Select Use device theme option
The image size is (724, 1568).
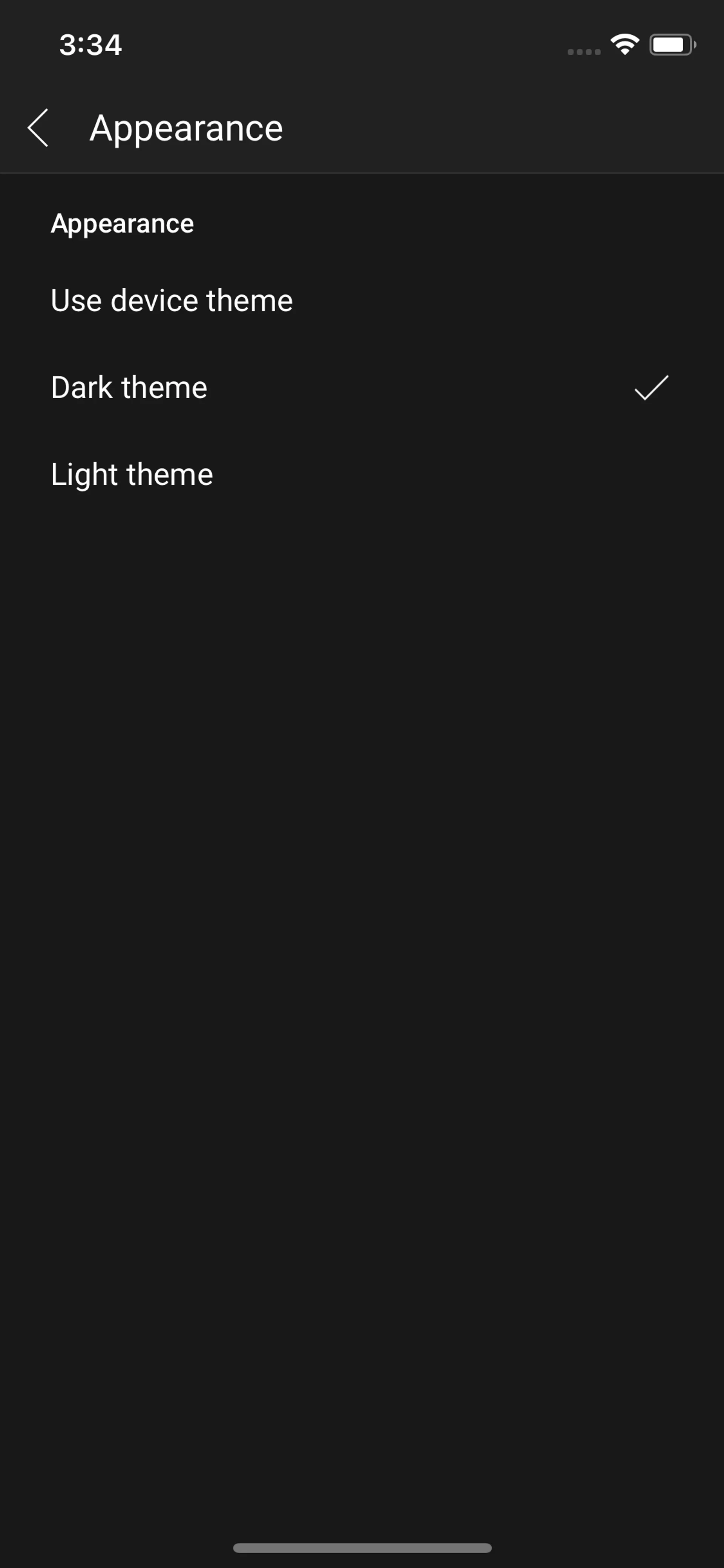click(x=172, y=301)
